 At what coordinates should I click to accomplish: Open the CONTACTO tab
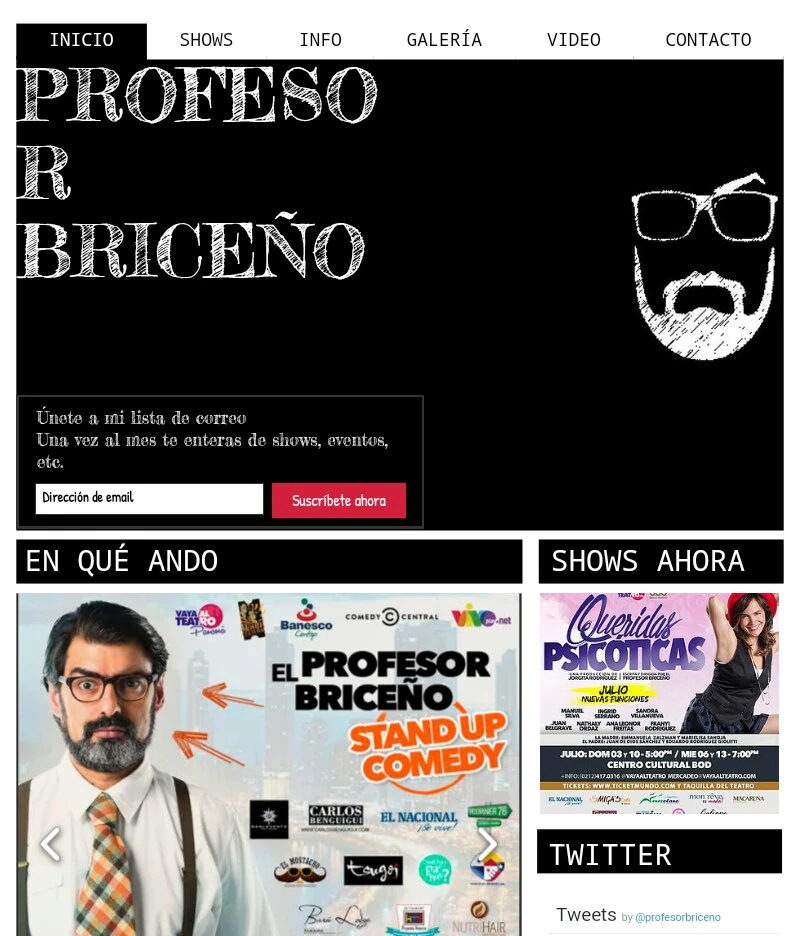(708, 40)
